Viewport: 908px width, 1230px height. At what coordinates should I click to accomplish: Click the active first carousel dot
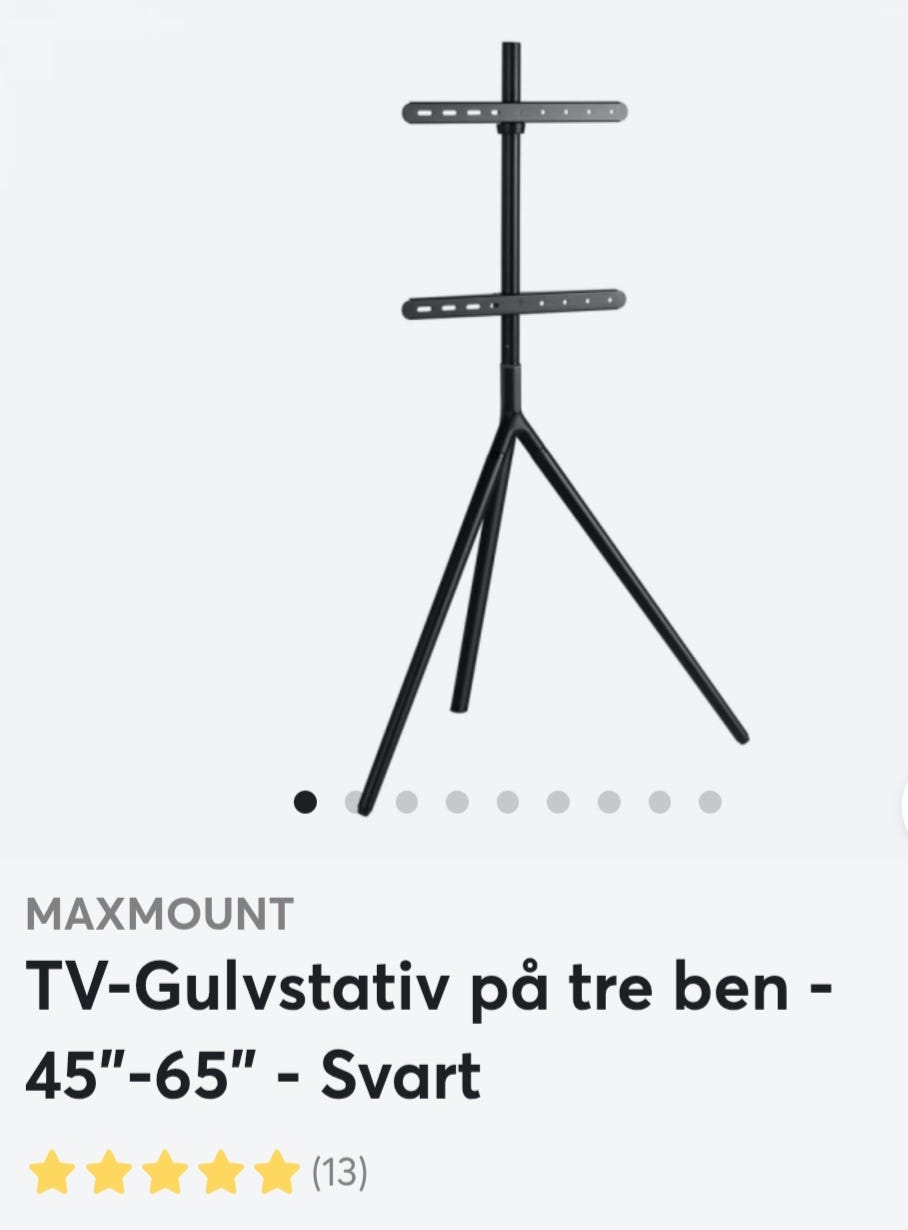(305, 800)
